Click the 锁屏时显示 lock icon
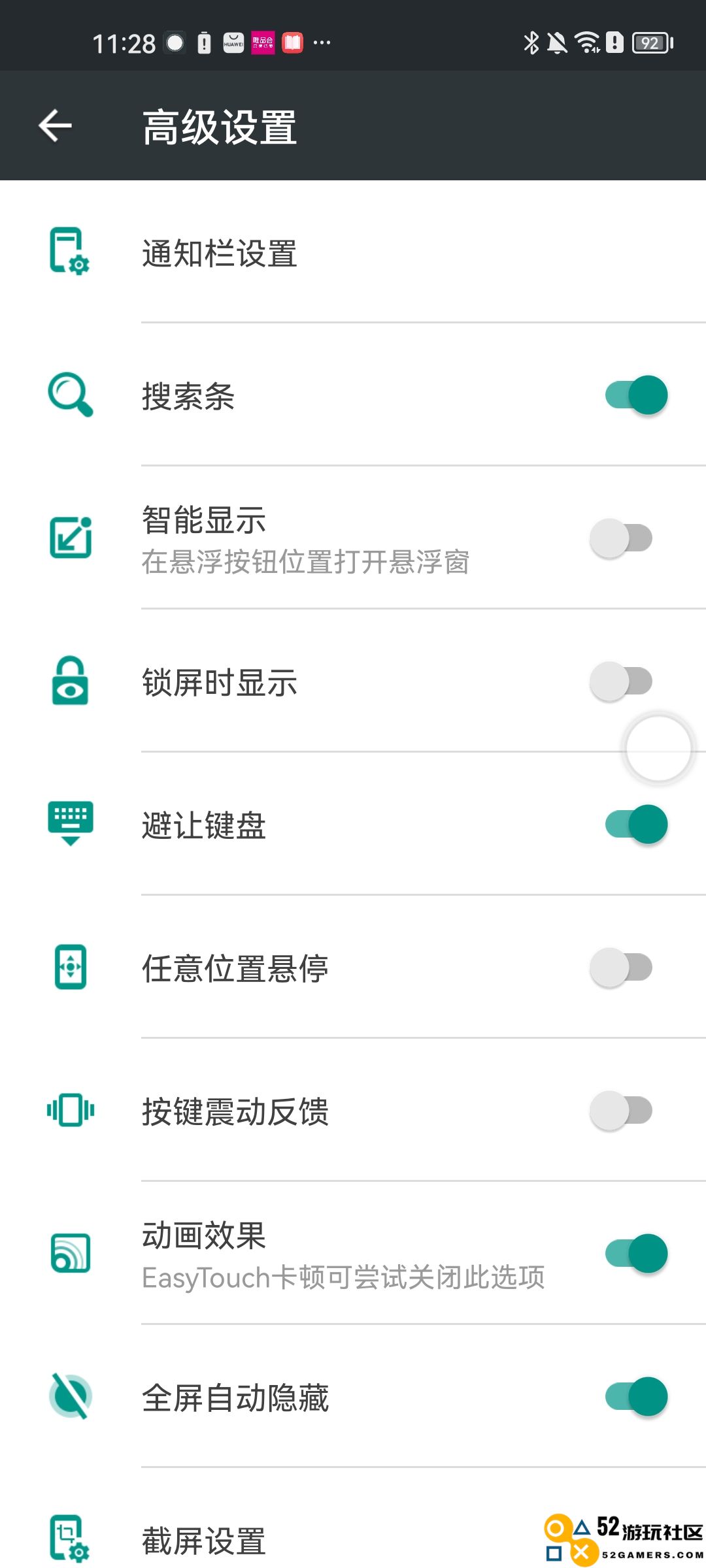Screen dimensions: 706x1568 69,682
